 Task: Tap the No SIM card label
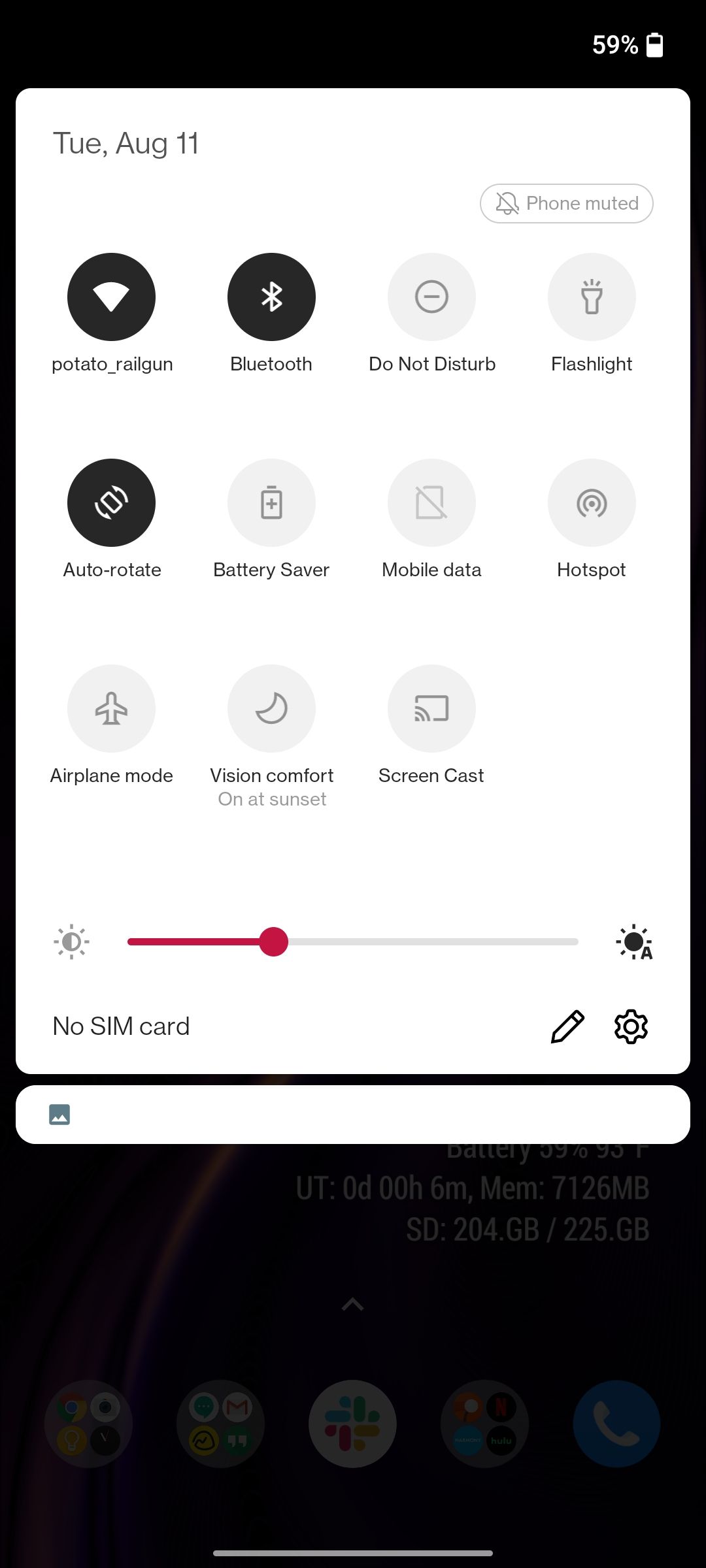coord(120,1026)
